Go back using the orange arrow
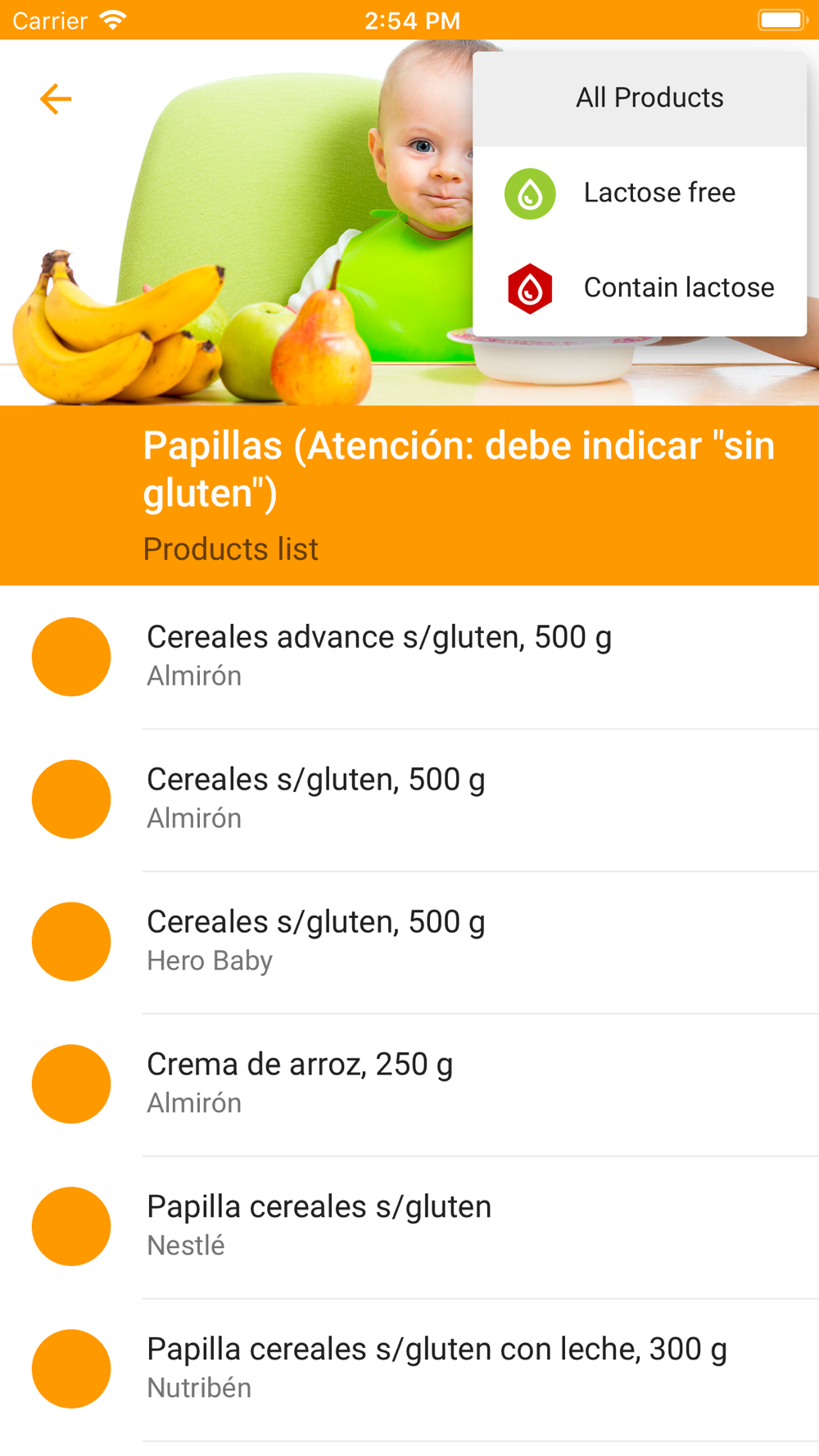 coord(56,99)
